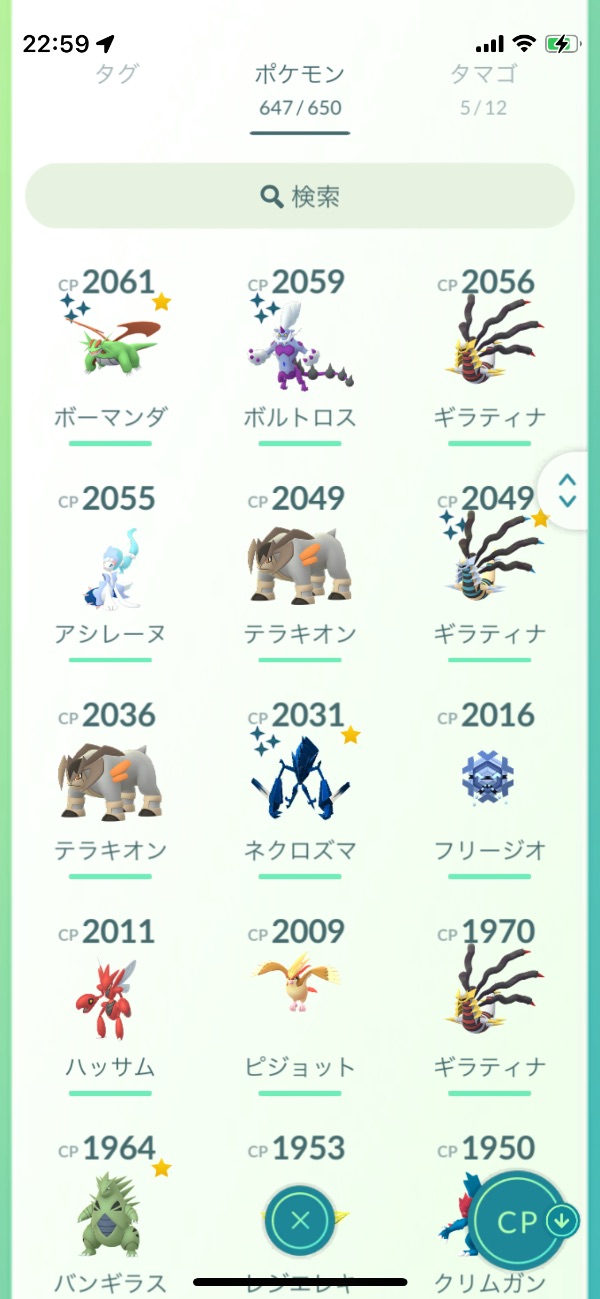600x1299 pixels.
Task: Switch to the タグ tab
Action: pyautogui.click(x=116, y=74)
